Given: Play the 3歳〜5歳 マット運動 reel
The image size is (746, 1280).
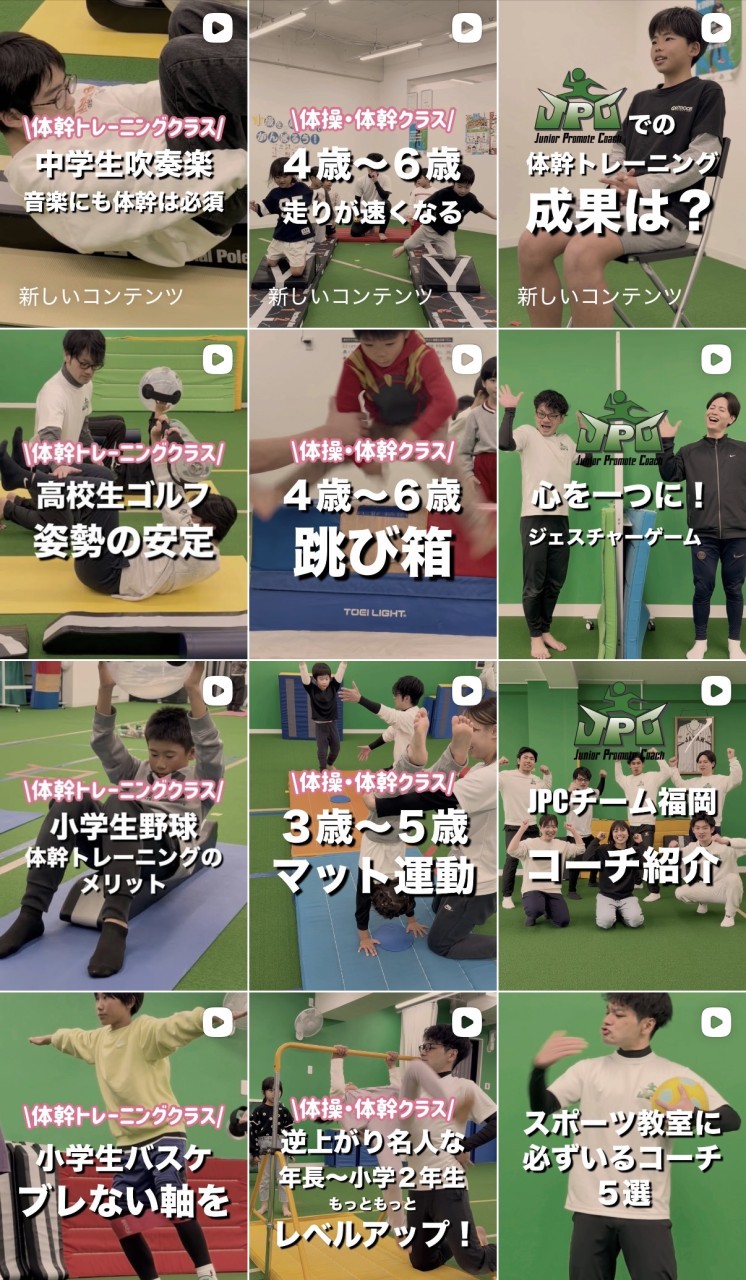Looking at the screenshot, I should click(x=372, y=826).
